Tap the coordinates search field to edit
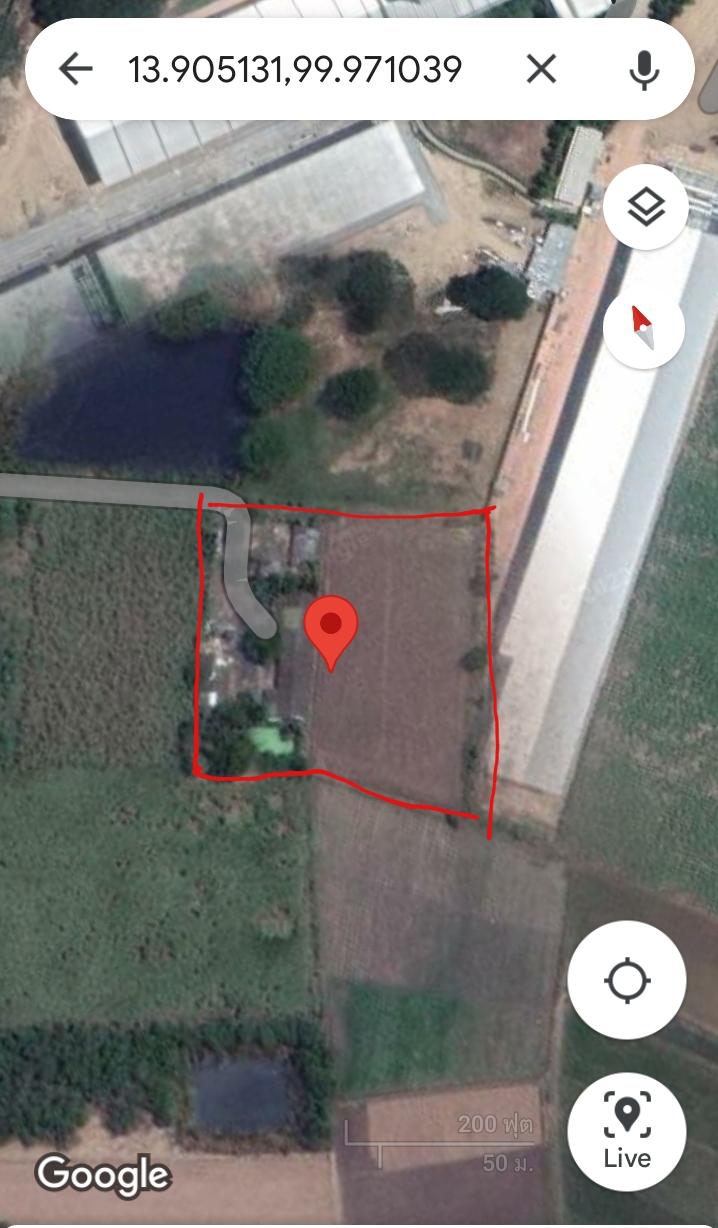 [x=295, y=69]
